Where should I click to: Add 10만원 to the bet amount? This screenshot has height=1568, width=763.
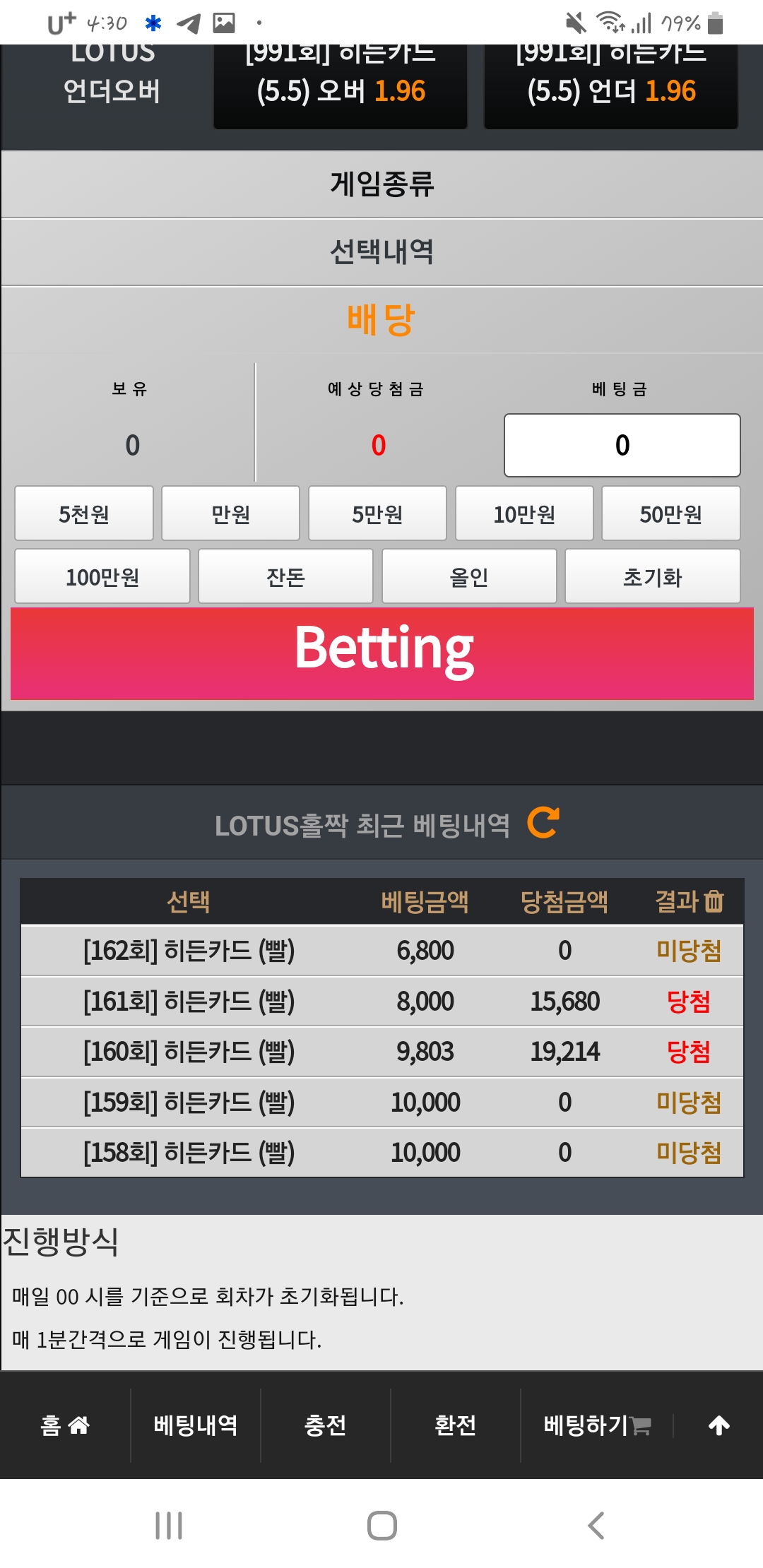[524, 513]
